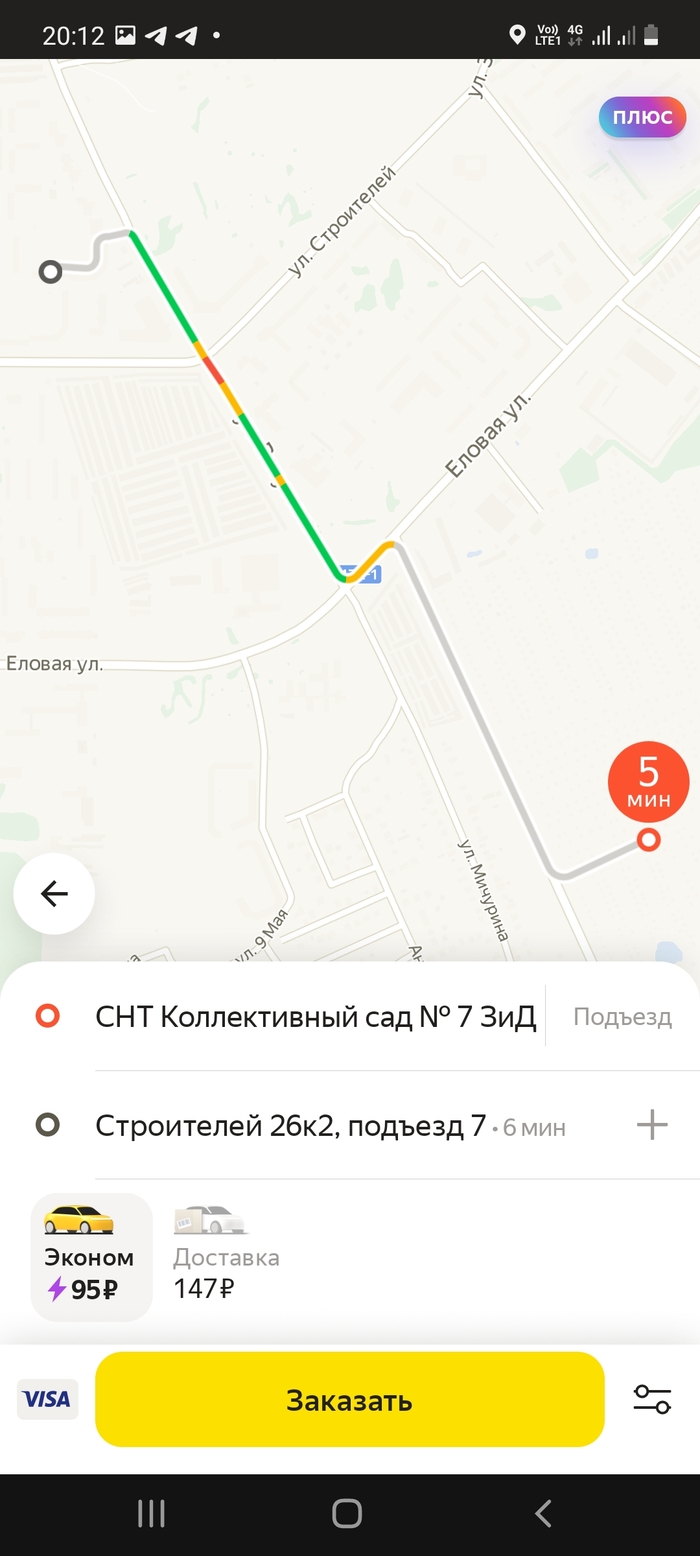The height and width of the screenshot is (1556, 700).
Task: Go to the system home screen
Action: [x=347, y=1514]
